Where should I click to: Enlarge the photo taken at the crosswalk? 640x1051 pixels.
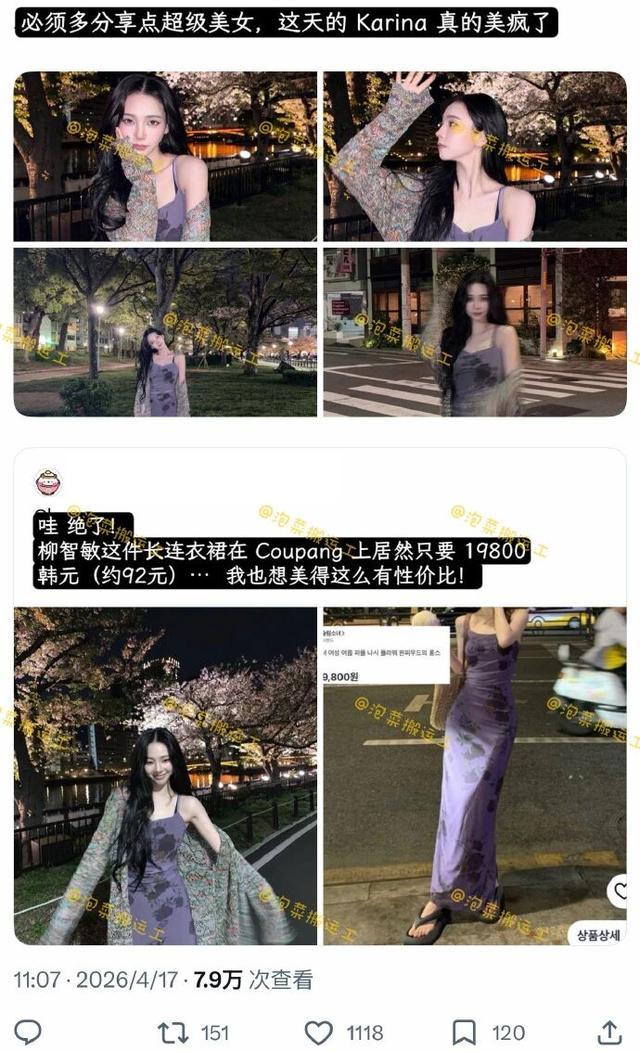[x=474, y=332]
